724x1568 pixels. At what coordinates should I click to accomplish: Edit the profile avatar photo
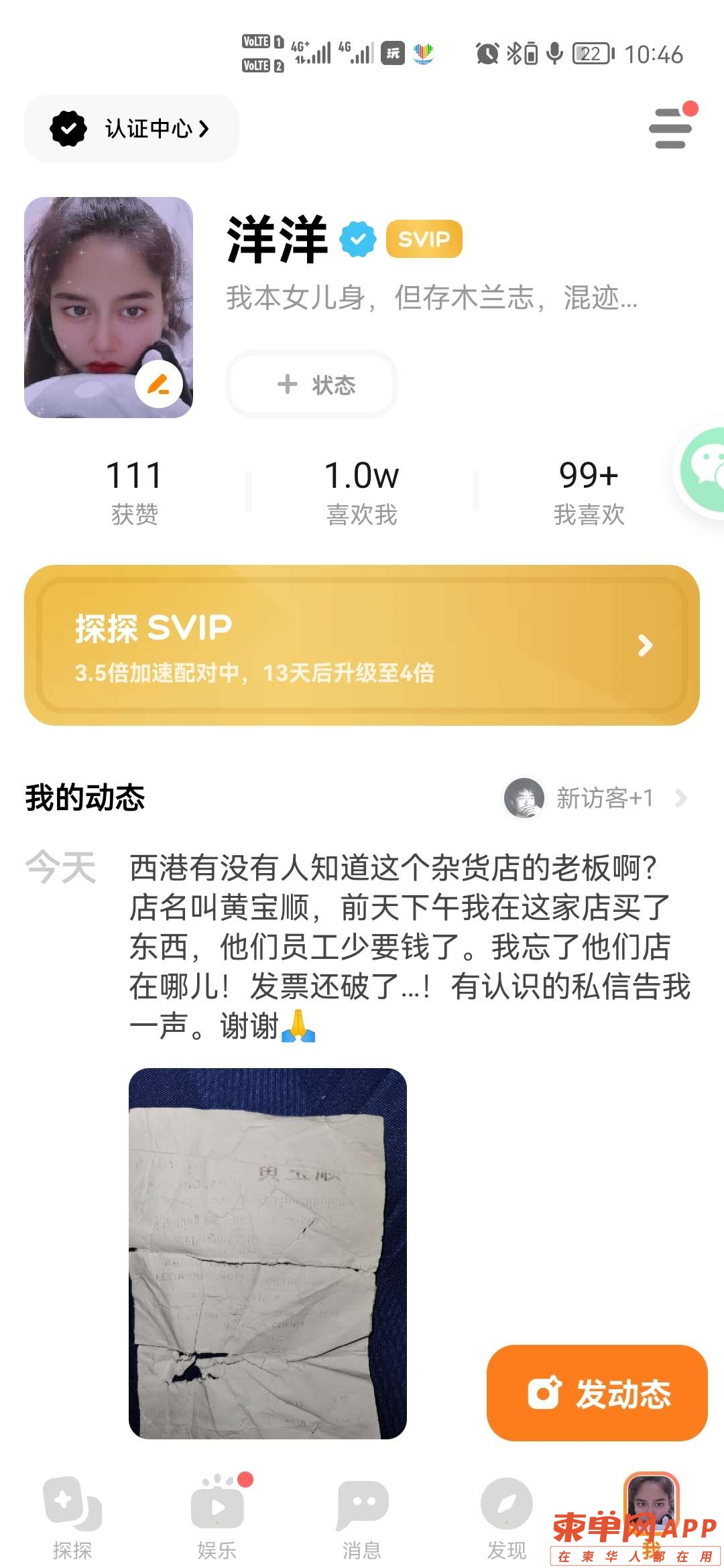pos(159,385)
